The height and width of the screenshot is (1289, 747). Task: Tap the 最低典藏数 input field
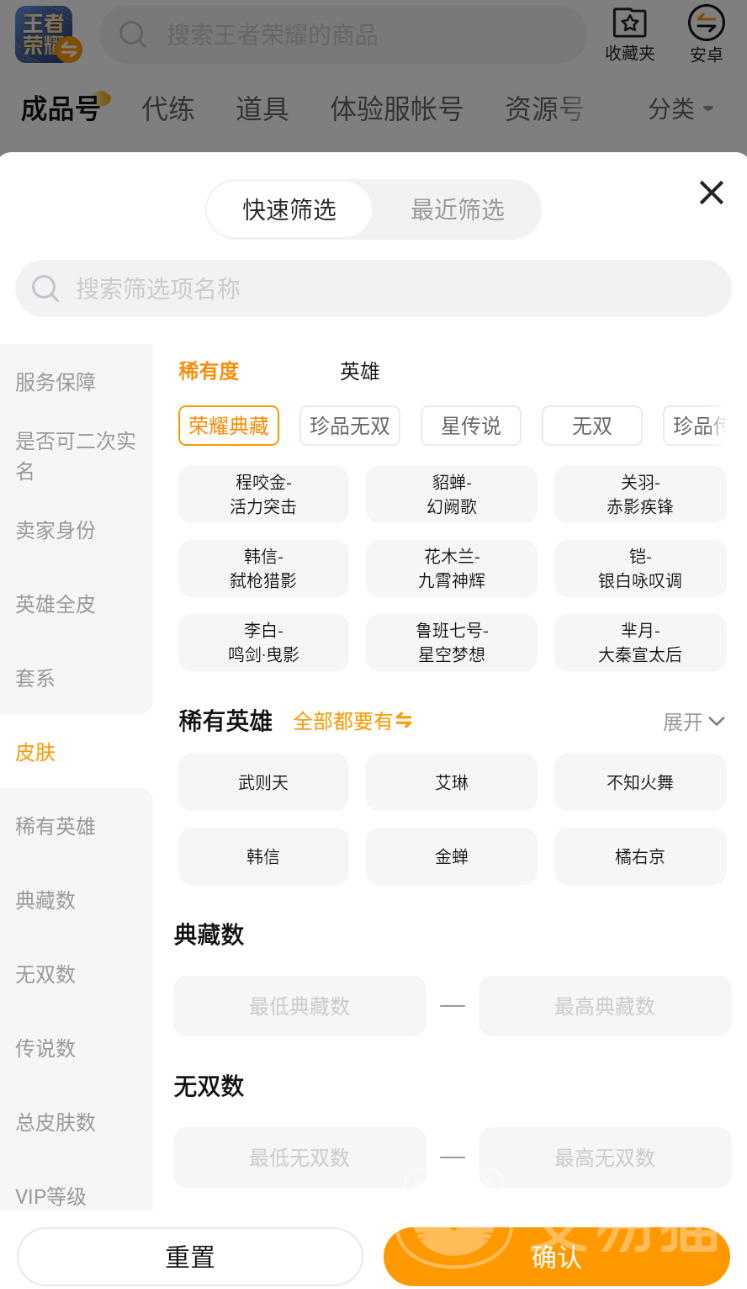tap(300, 1006)
